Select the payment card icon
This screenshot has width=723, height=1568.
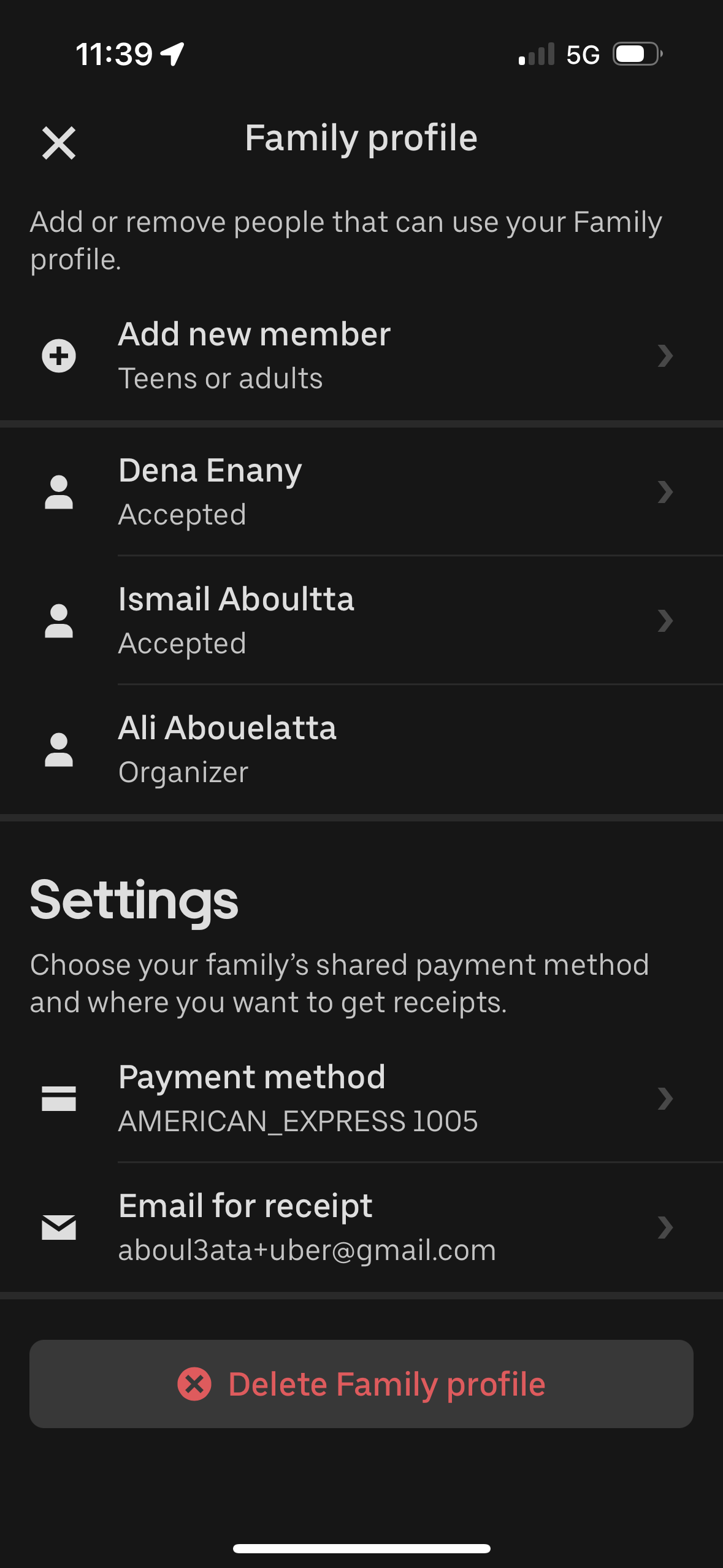(59, 1099)
